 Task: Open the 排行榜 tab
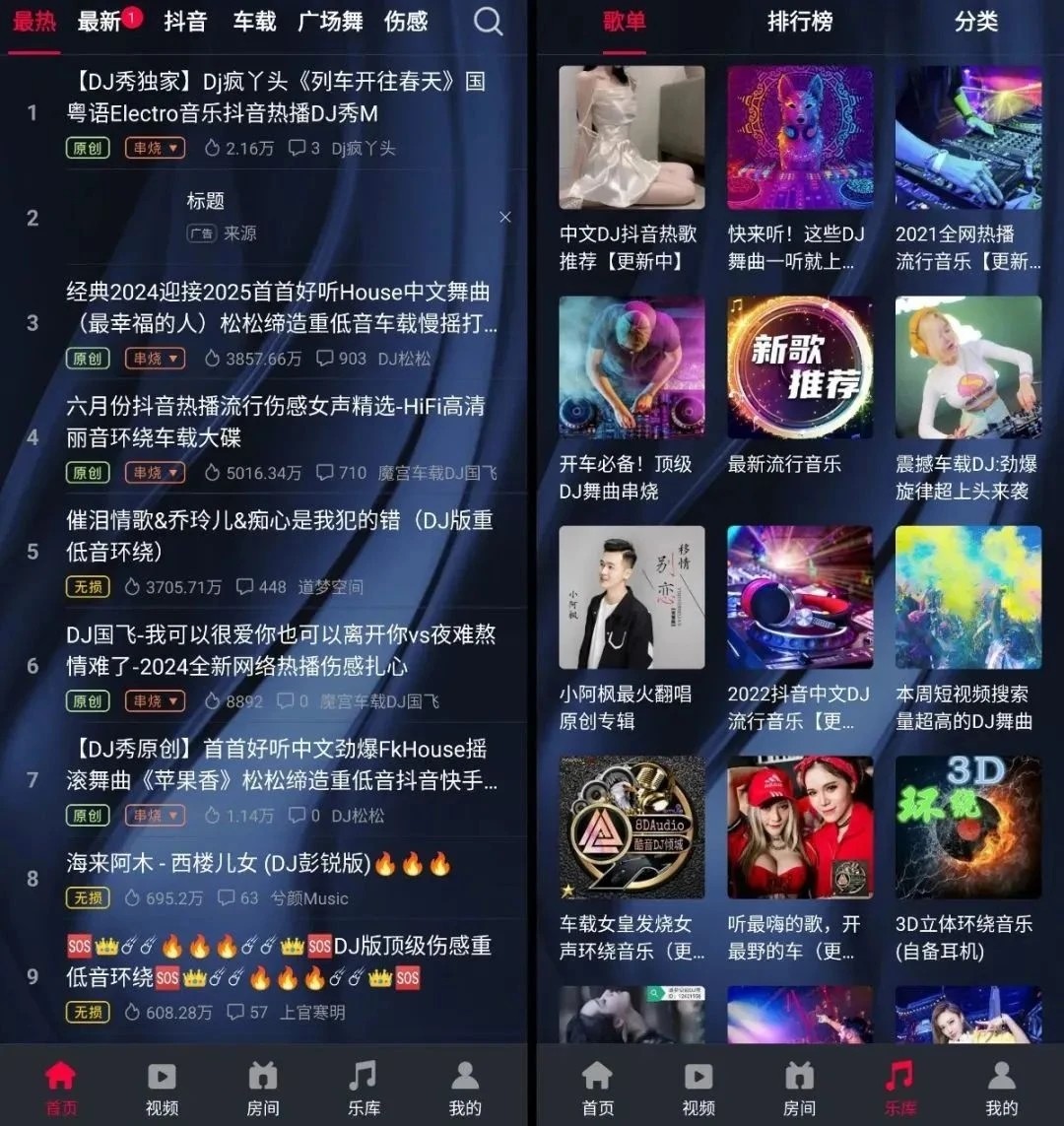pos(800,22)
